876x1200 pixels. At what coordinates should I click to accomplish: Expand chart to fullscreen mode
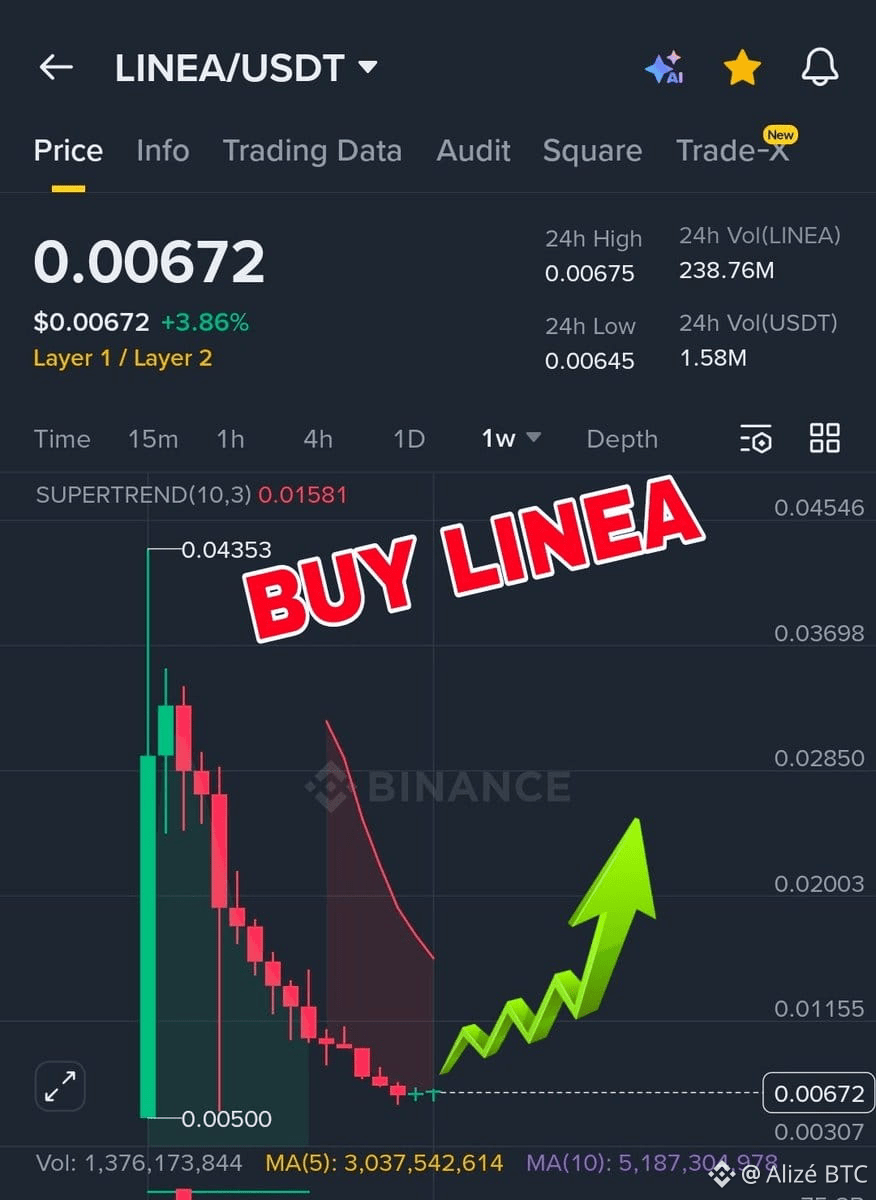click(59, 1087)
